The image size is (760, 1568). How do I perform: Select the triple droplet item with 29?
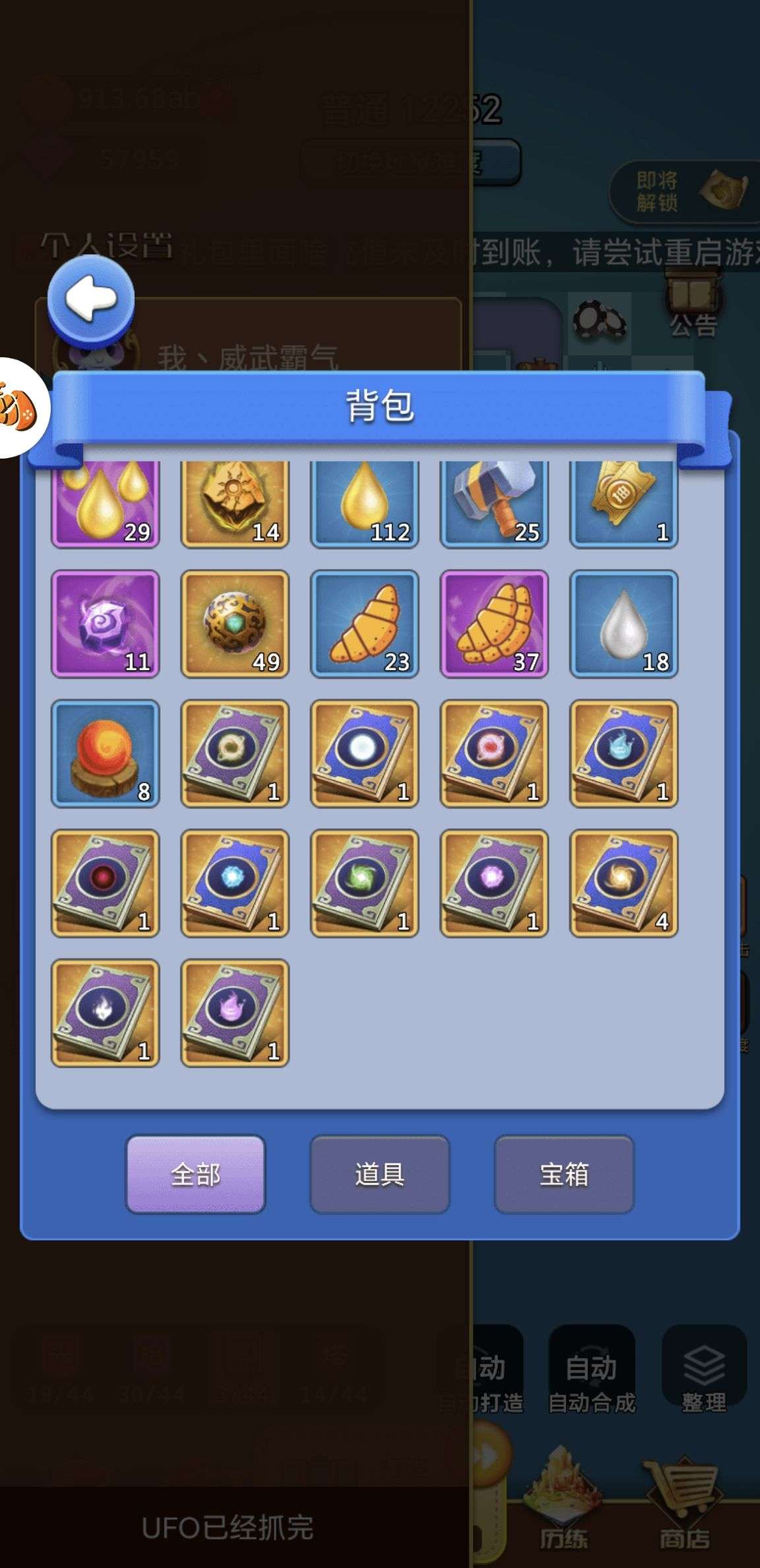tap(106, 504)
